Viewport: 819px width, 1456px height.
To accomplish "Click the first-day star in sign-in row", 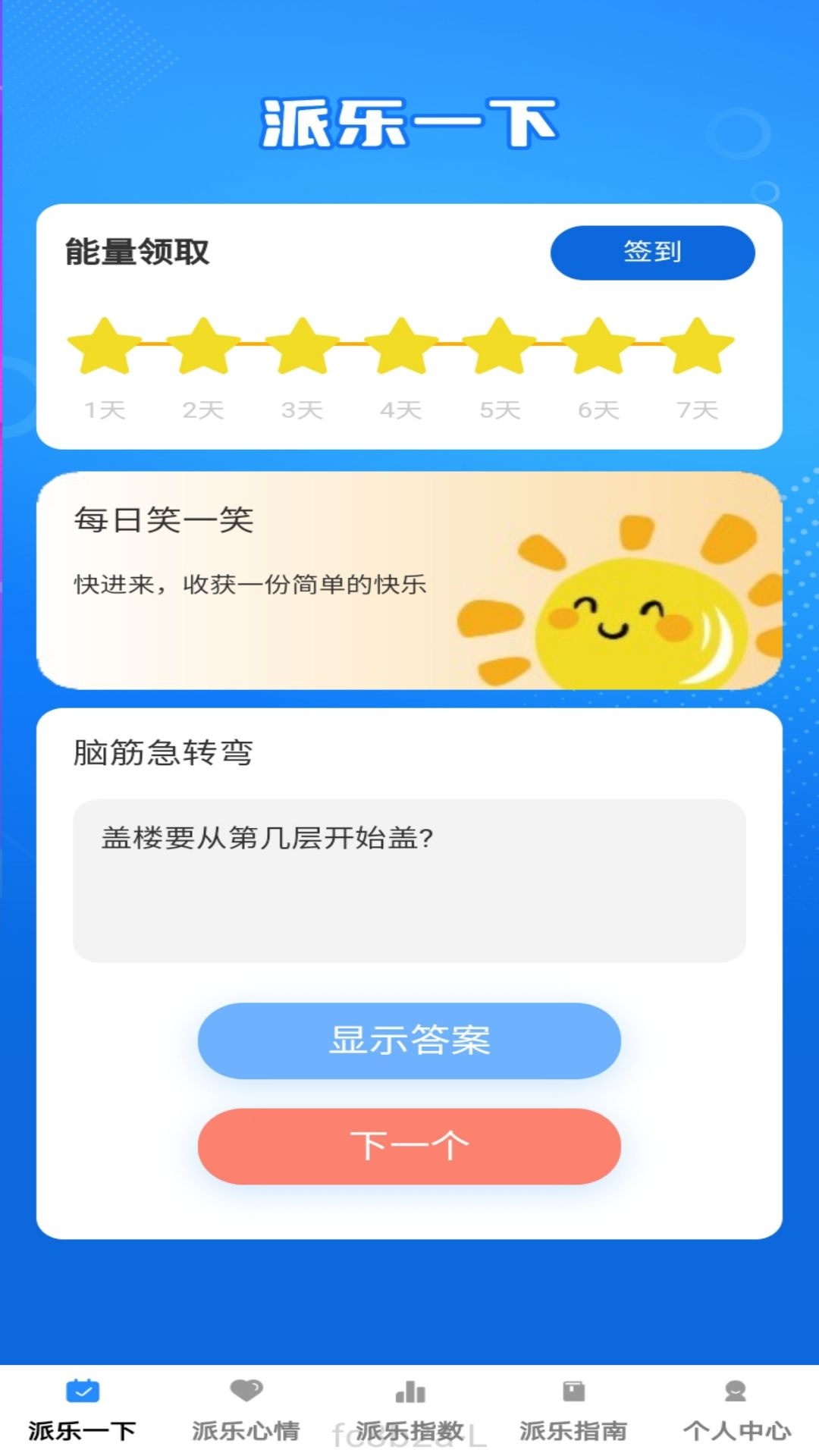I will coord(102,347).
